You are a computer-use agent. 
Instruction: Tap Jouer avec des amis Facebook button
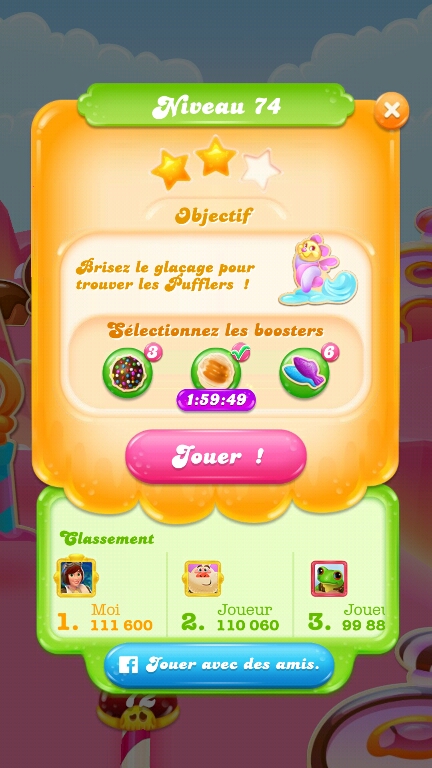coord(219,666)
